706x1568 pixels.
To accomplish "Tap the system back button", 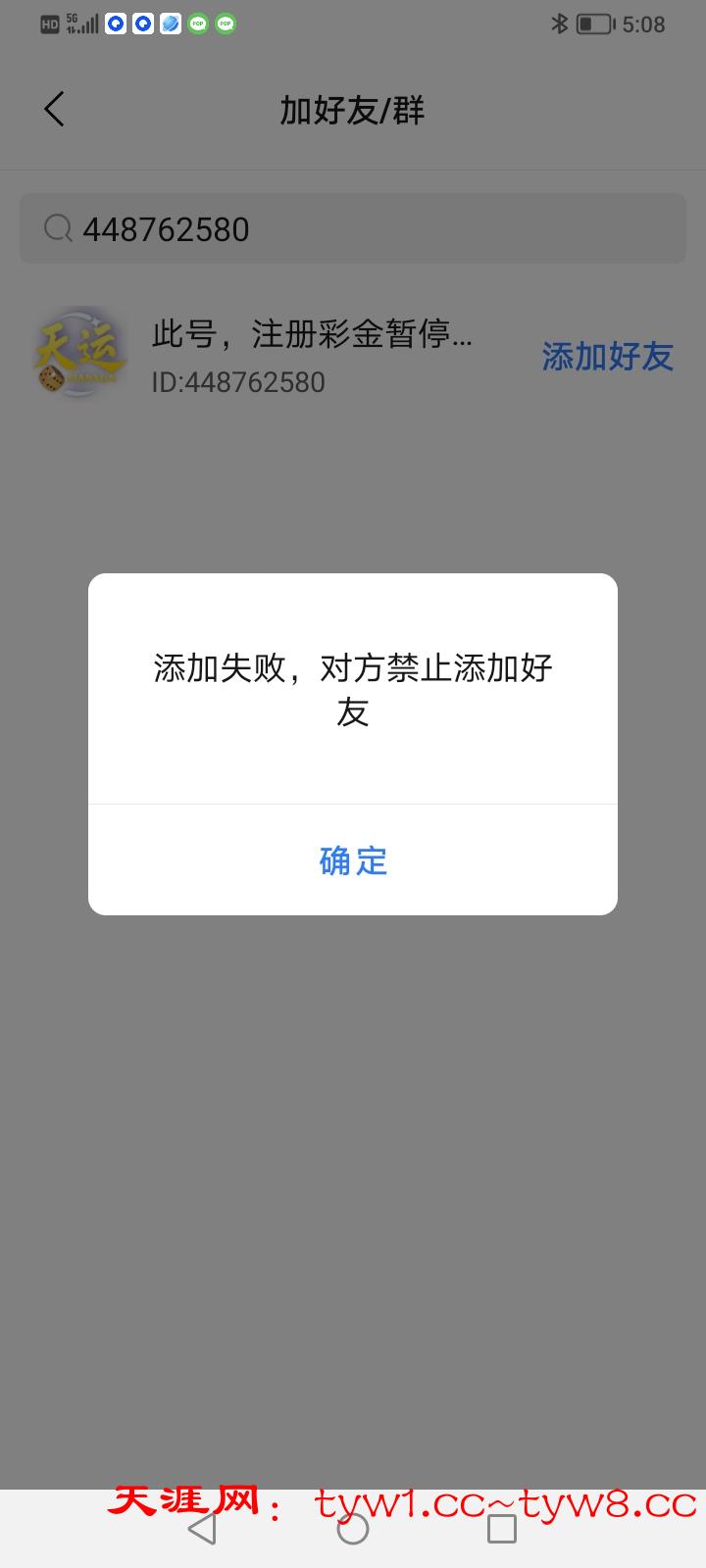I will (202, 1529).
